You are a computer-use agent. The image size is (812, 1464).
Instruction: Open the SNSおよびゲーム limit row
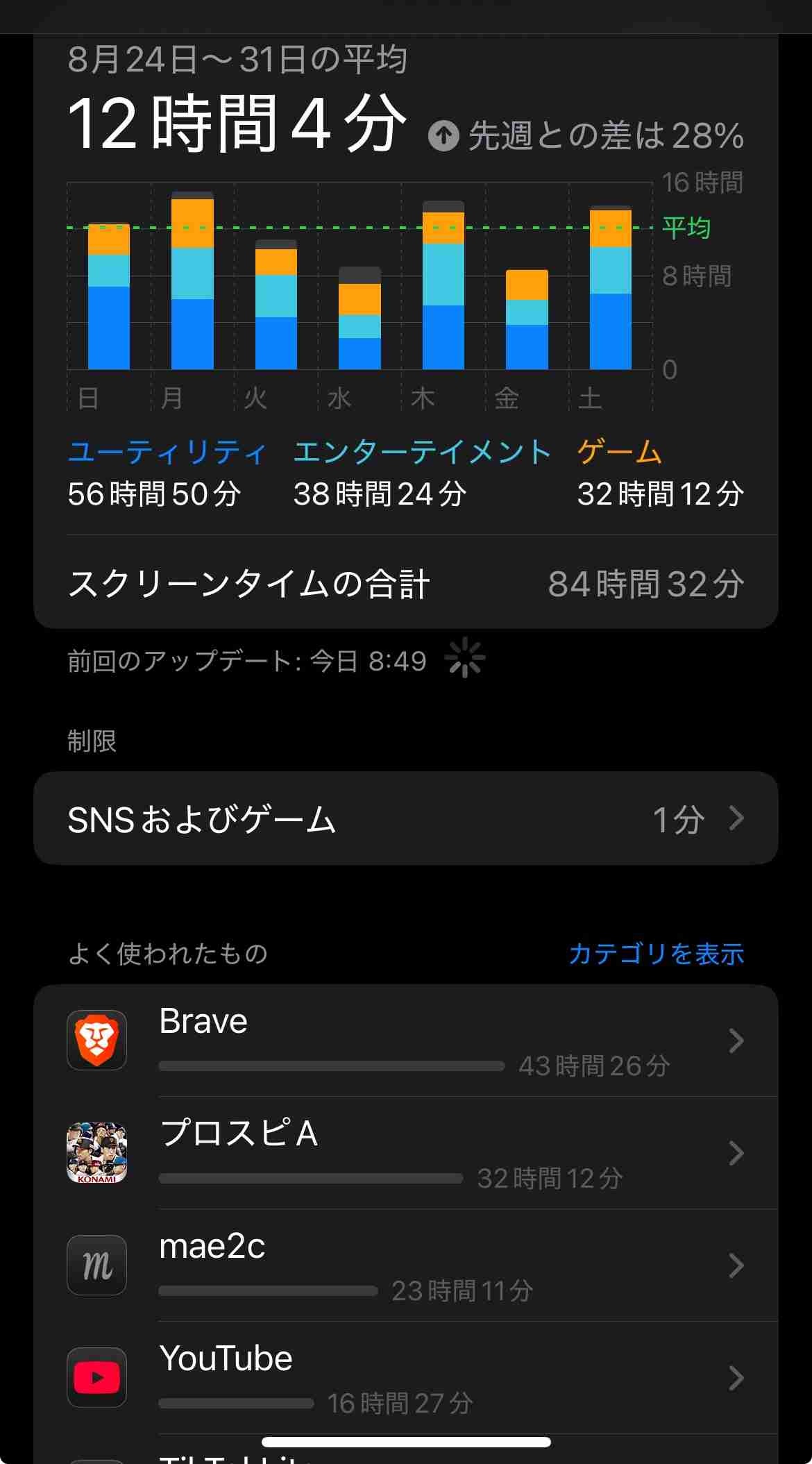click(x=405, y=818)
